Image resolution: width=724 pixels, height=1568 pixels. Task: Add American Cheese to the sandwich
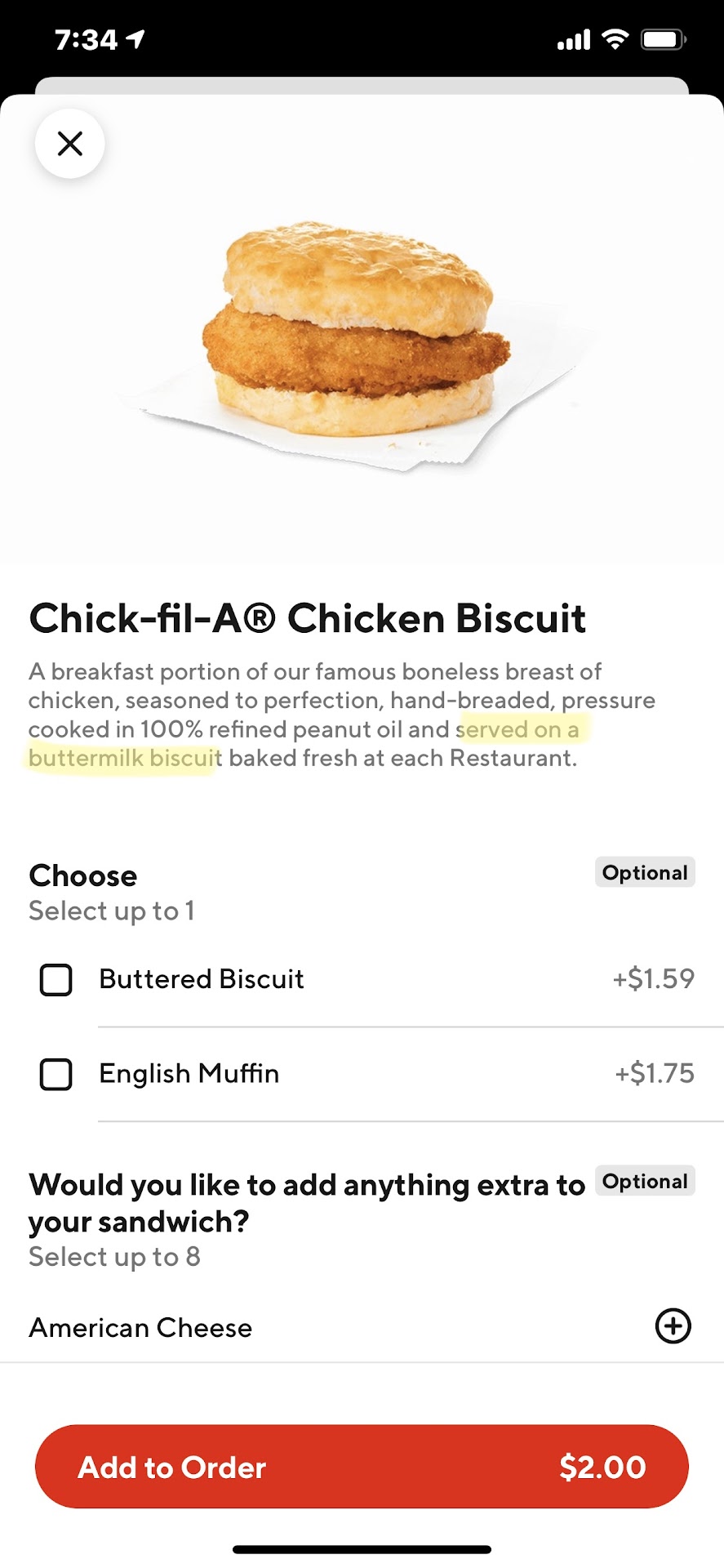coord(673,1325)
